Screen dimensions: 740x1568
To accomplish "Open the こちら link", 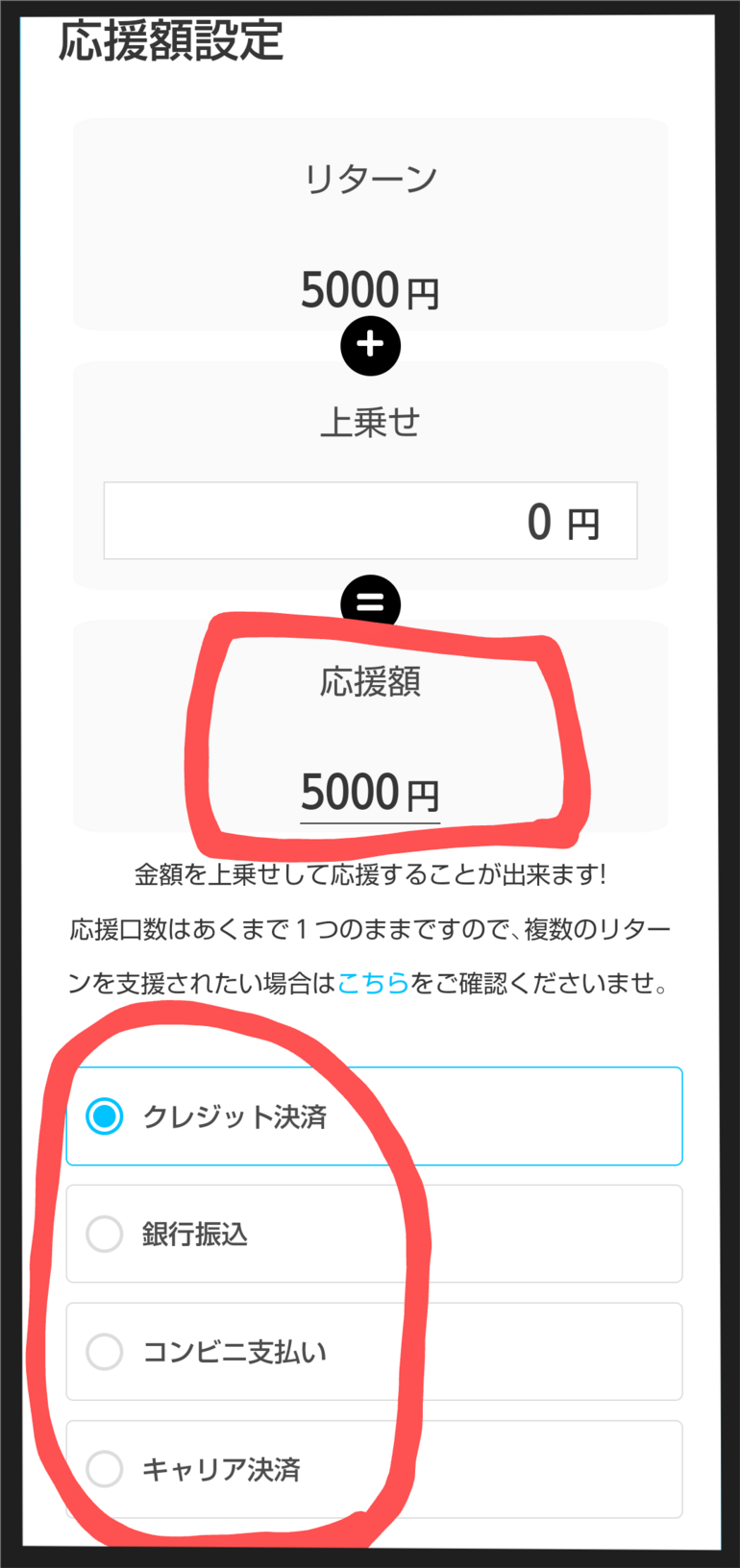I will click(373, 983).
